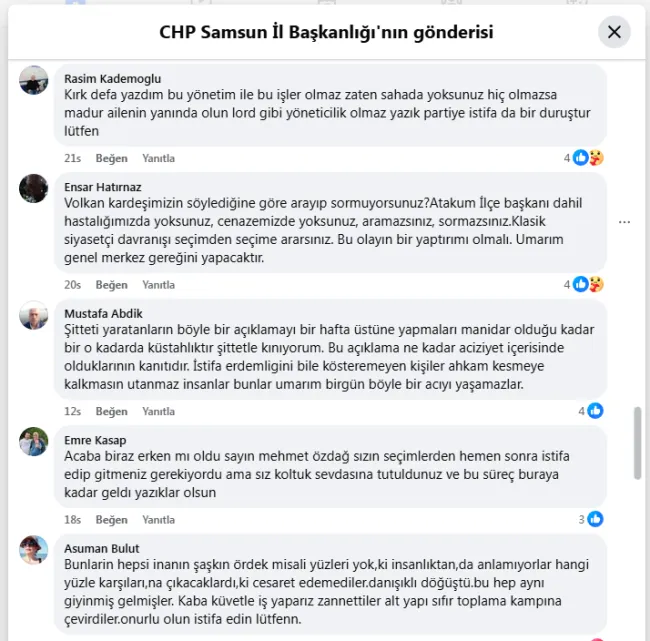Click the comments scrollbar
The width and height of the screenshot is (650, 641).
[x=638, y=443]
